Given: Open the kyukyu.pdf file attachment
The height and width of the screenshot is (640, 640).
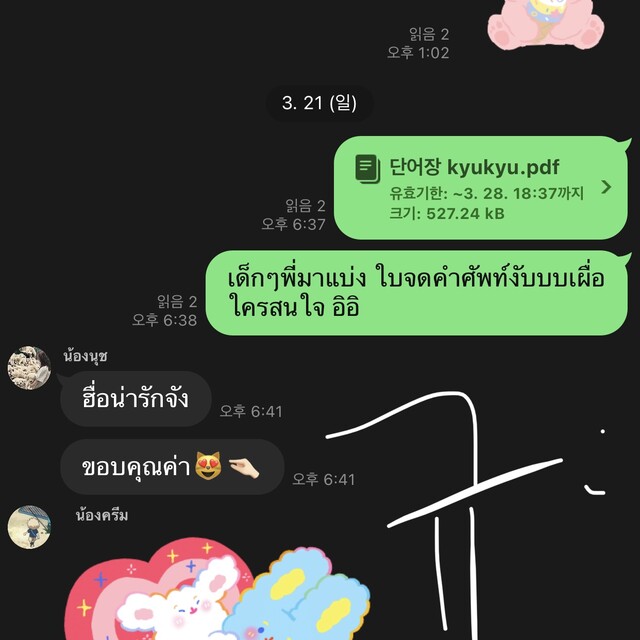Looking at the screenshot, I should (x=480, y=187).
